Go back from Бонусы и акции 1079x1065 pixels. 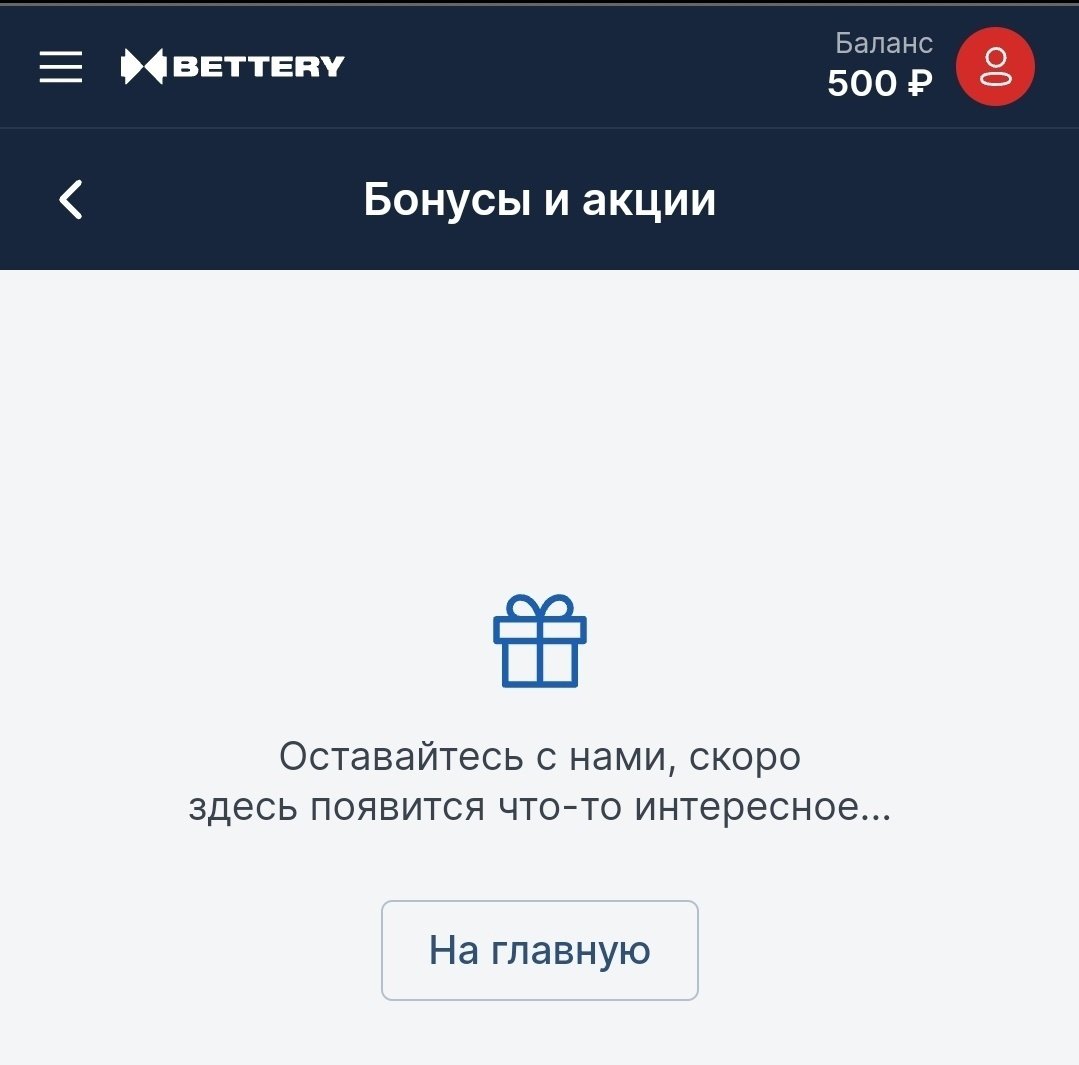71,199
